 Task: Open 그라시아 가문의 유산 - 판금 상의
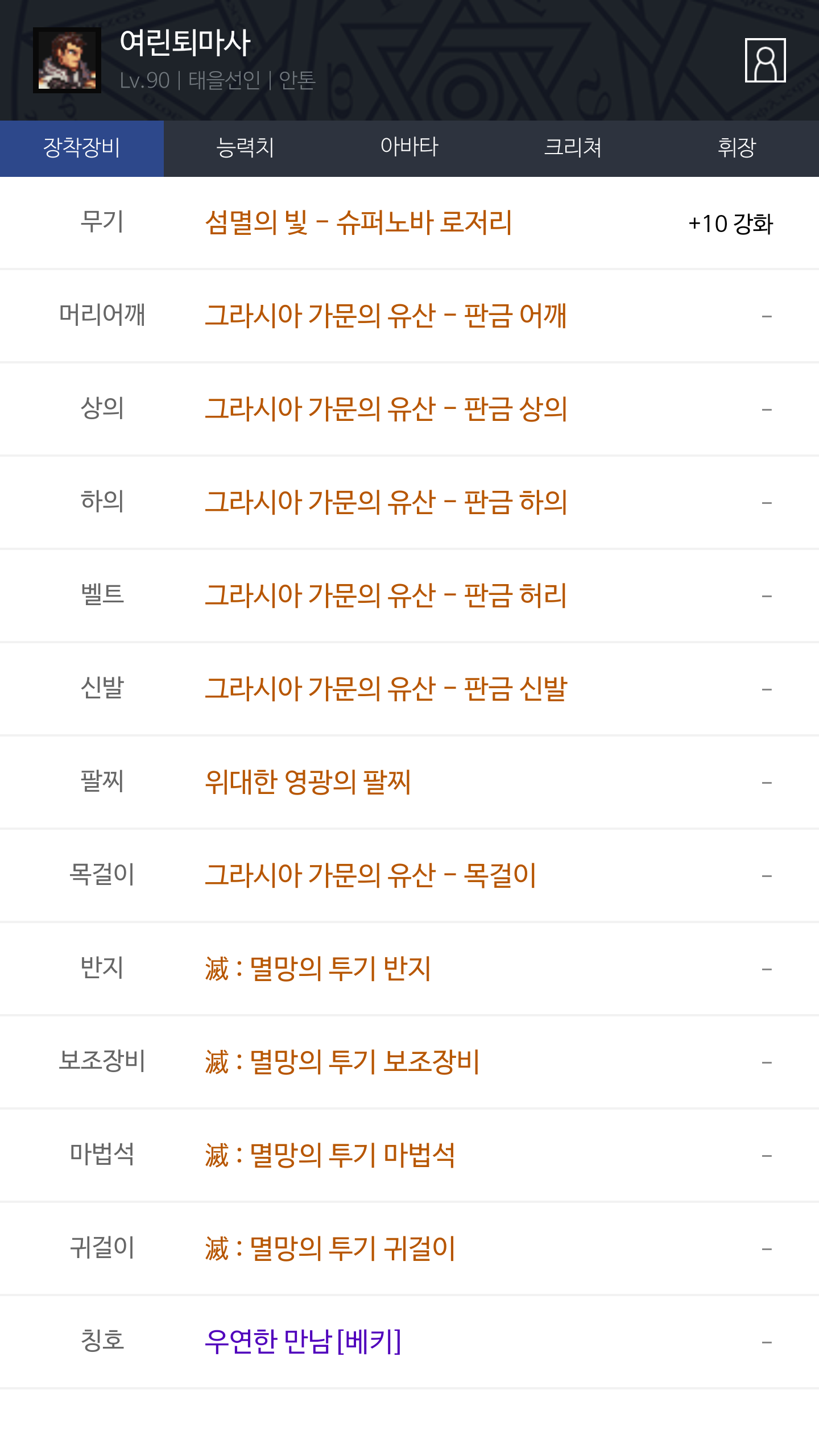coord(386,409)
